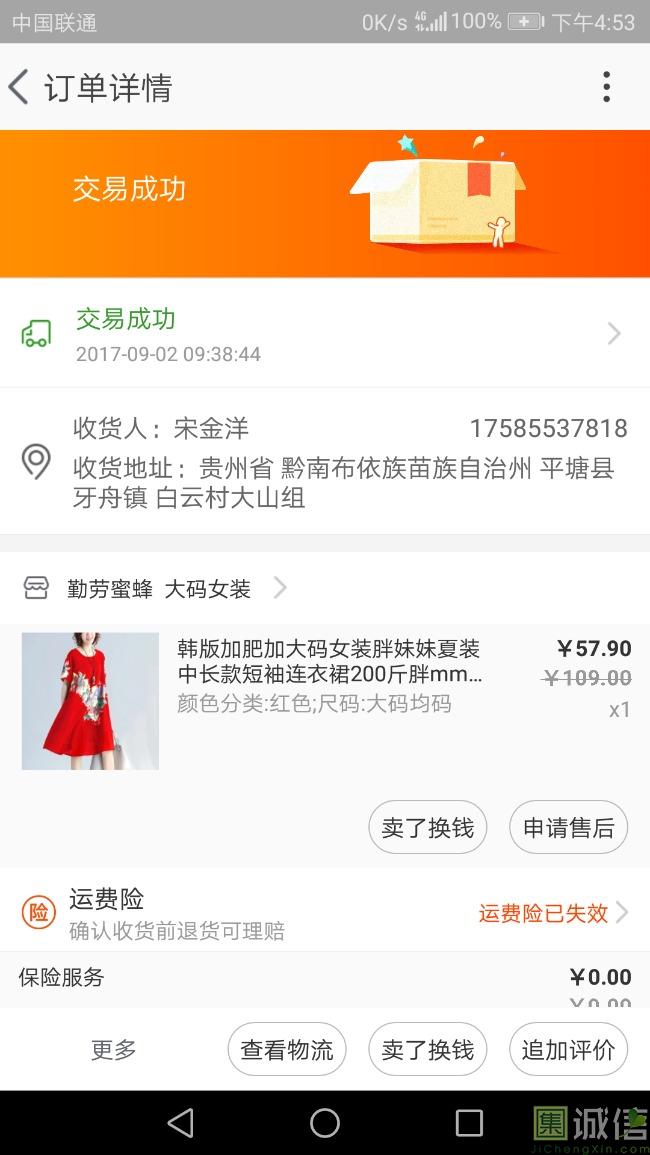Tap 查看物流 to view shipping

[287, 1050]
